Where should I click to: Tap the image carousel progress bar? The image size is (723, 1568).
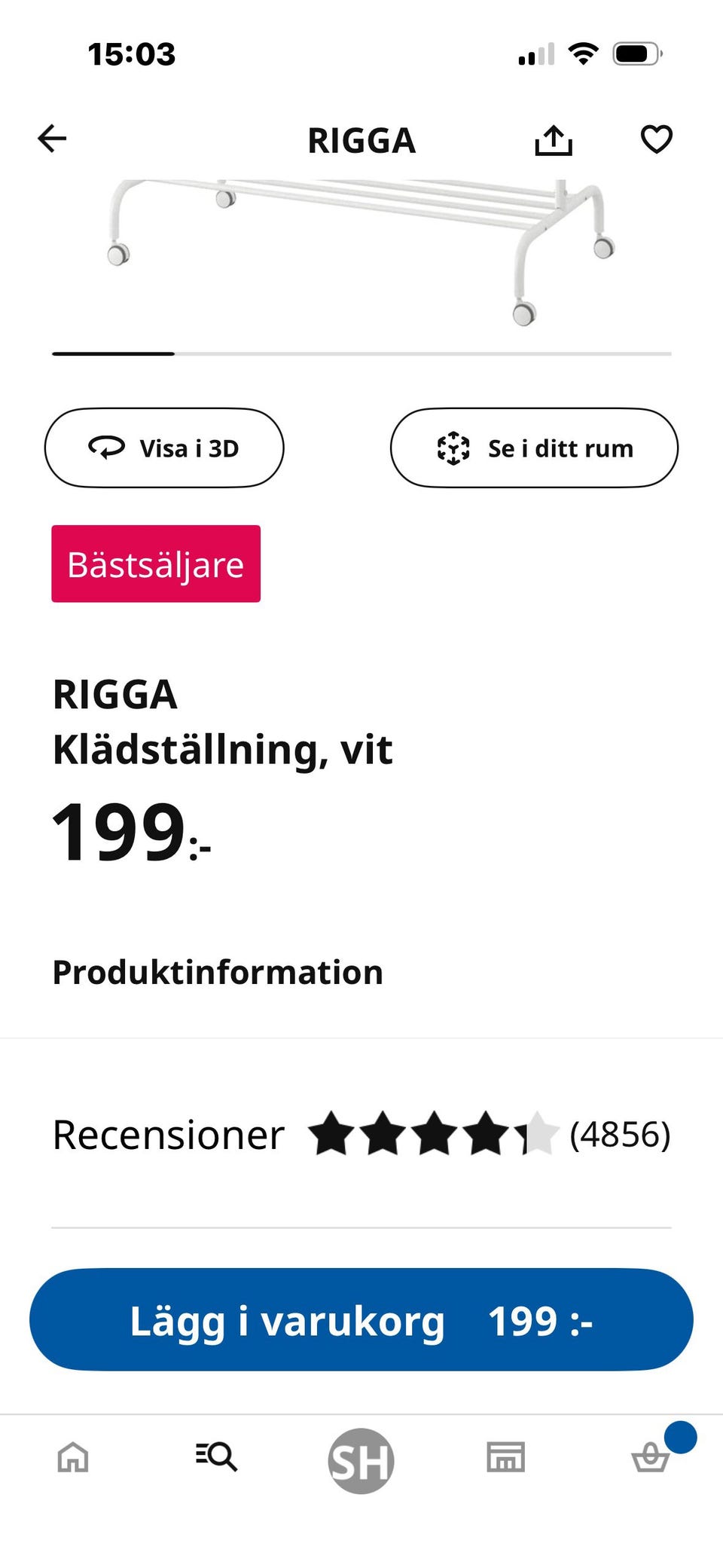click(361, 353)
